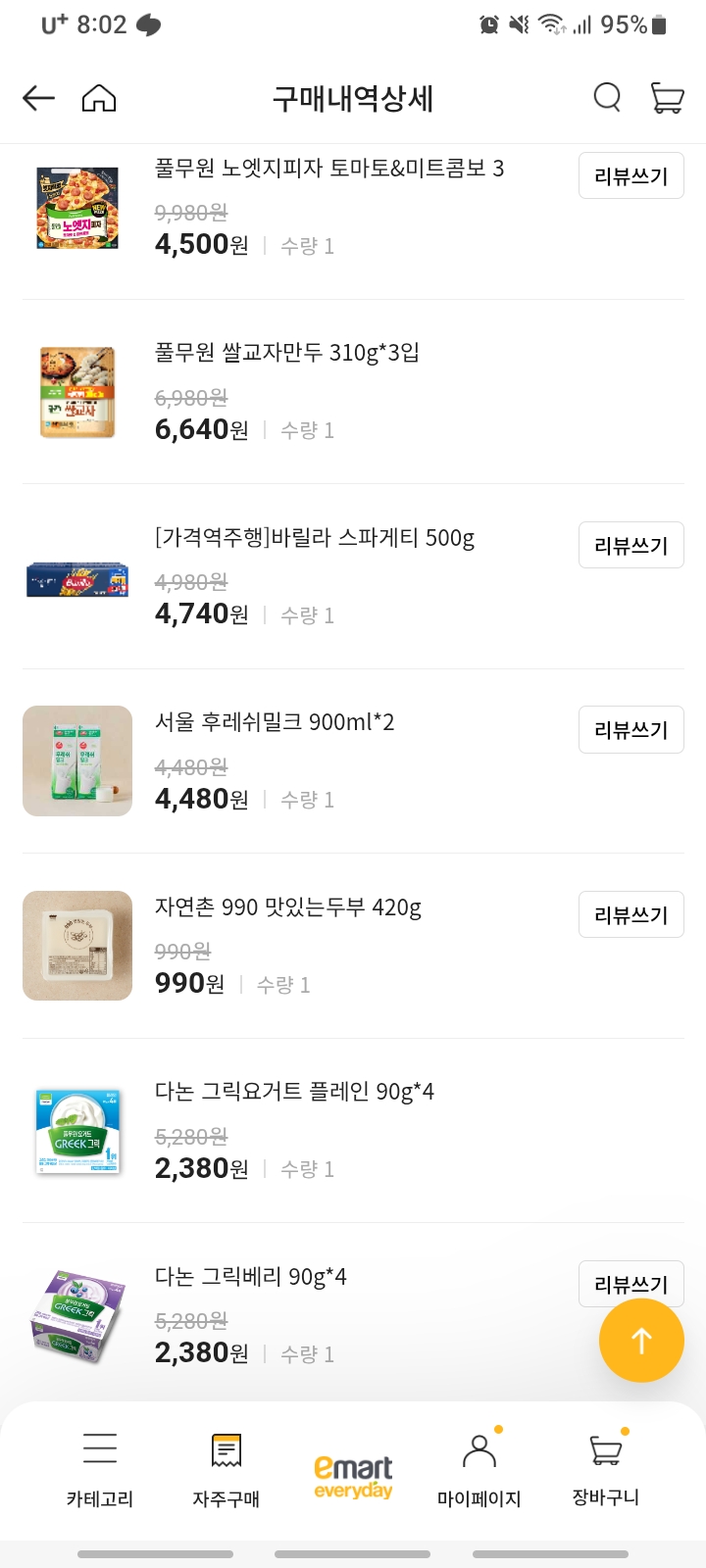This screenshot has height=1568, width=706.
Task: Tap the 자주구매 receipt icon
Action: pos(227,1447)
